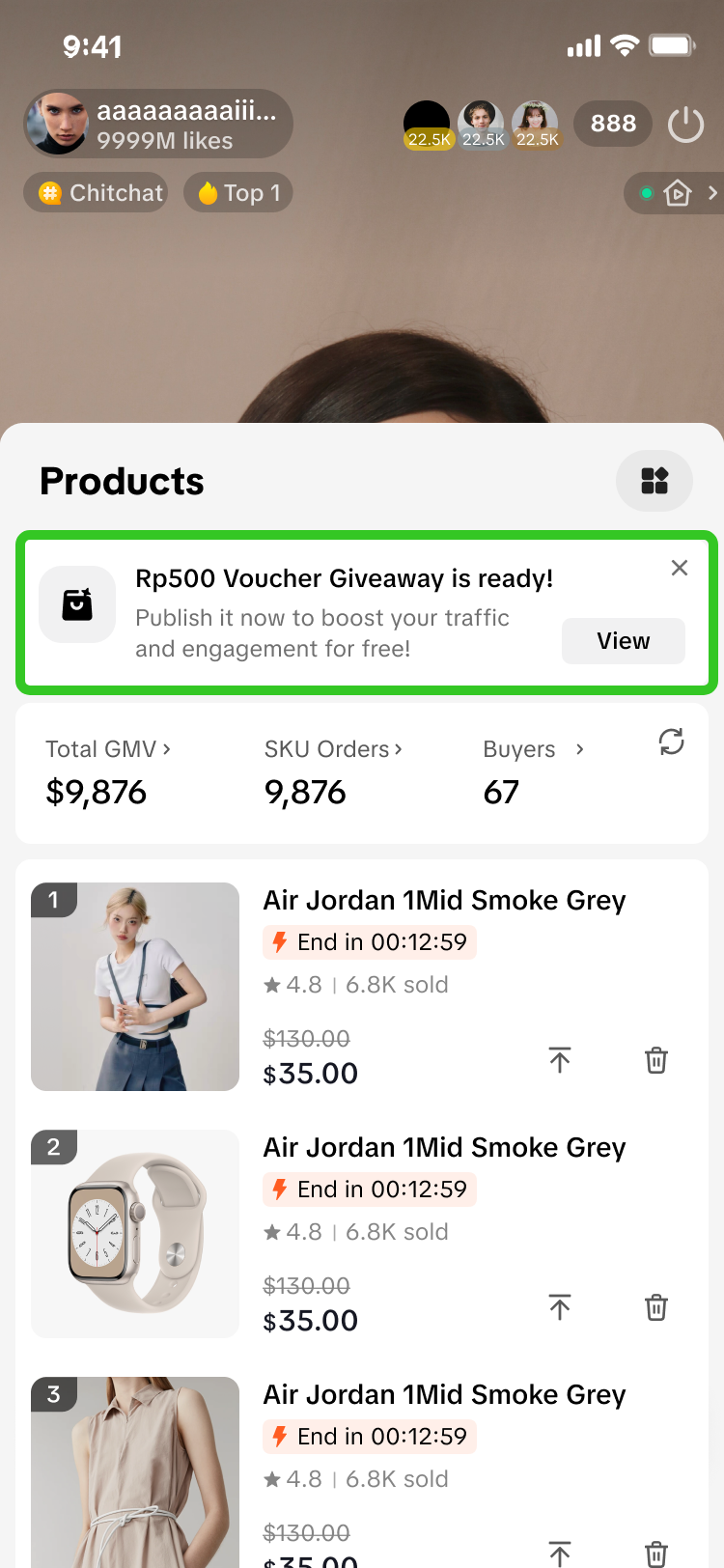Open the viewer count 888
The image size is (724, 1568).
coord(613,124)
